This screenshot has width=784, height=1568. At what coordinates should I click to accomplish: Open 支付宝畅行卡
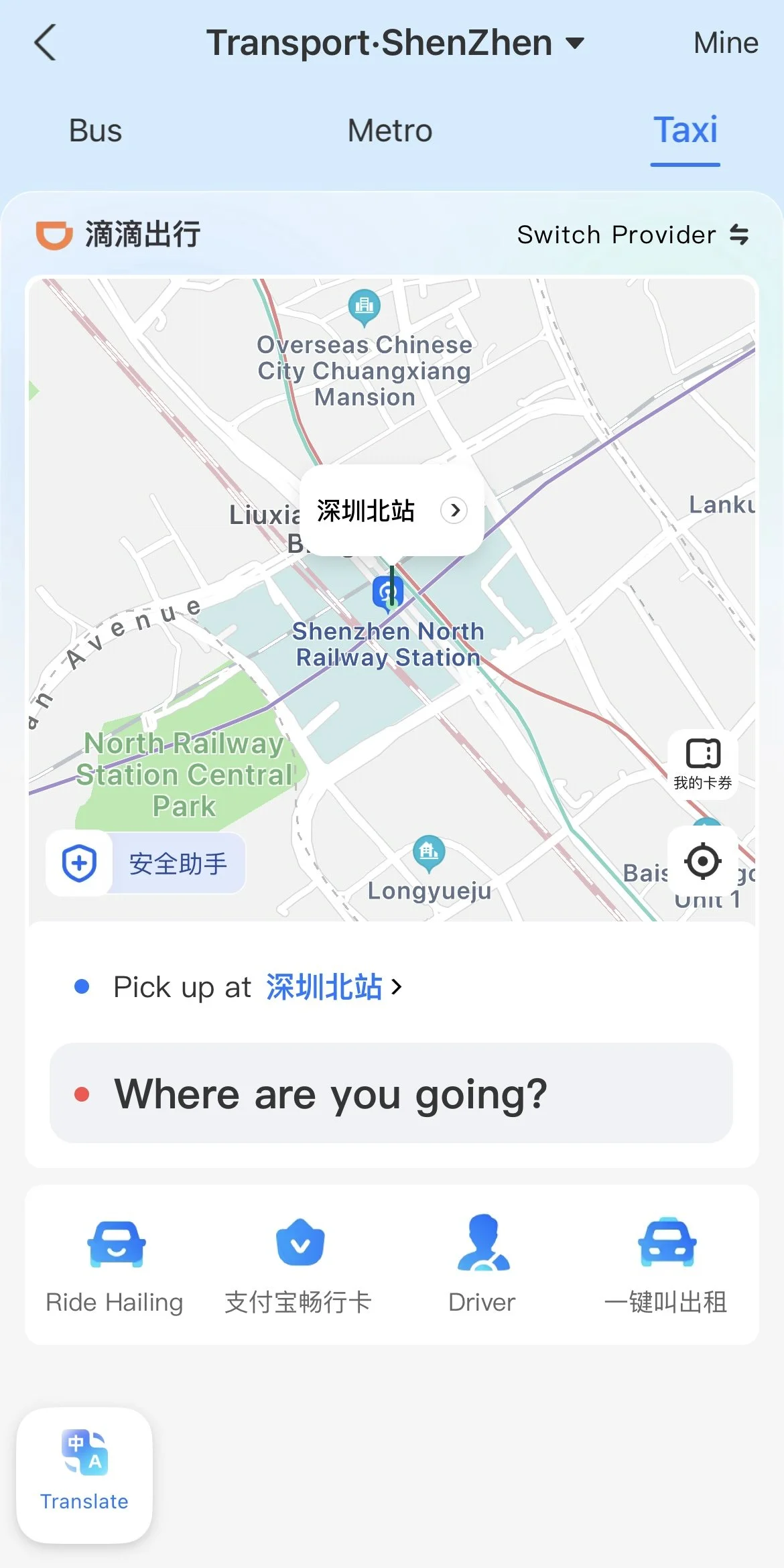click(299, 1265)
